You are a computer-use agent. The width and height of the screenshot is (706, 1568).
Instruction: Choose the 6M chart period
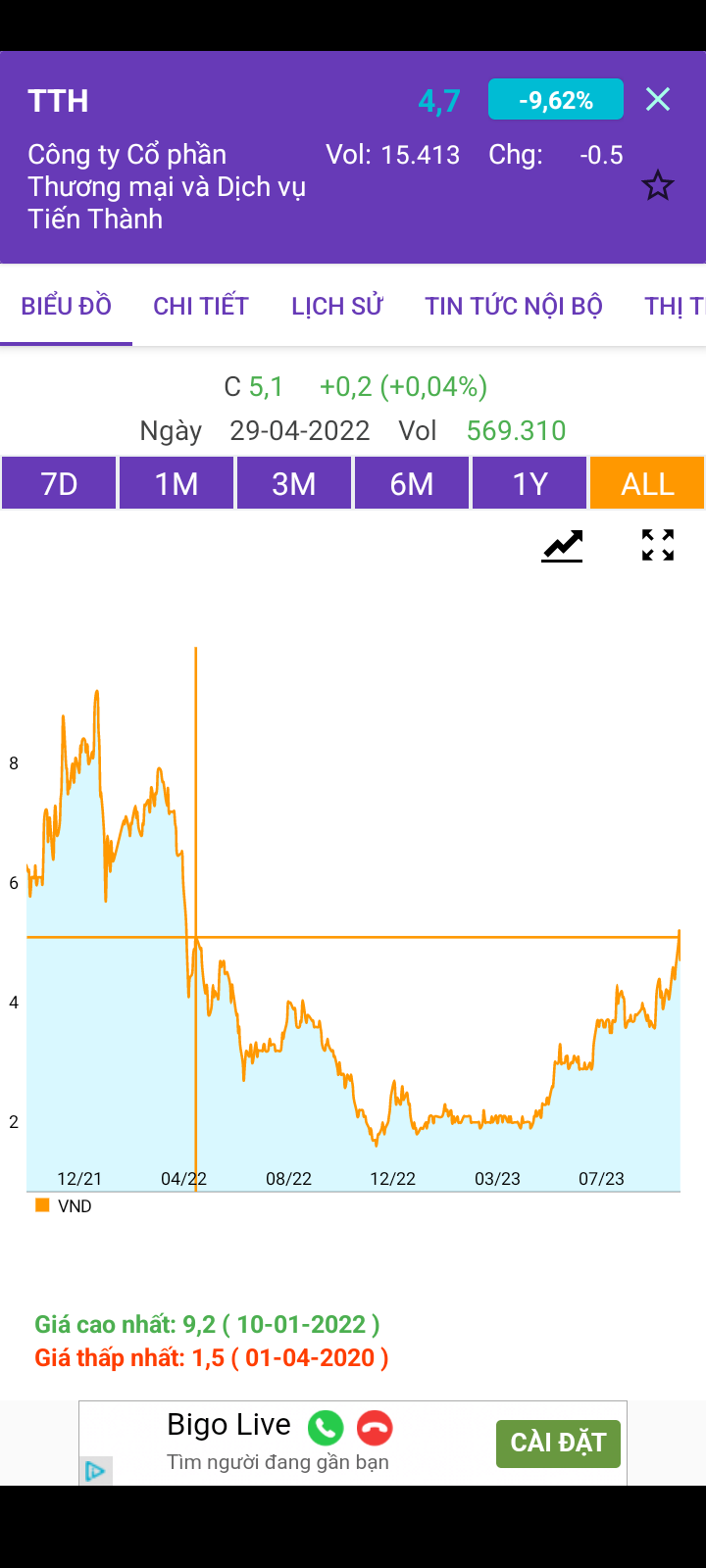412,483
